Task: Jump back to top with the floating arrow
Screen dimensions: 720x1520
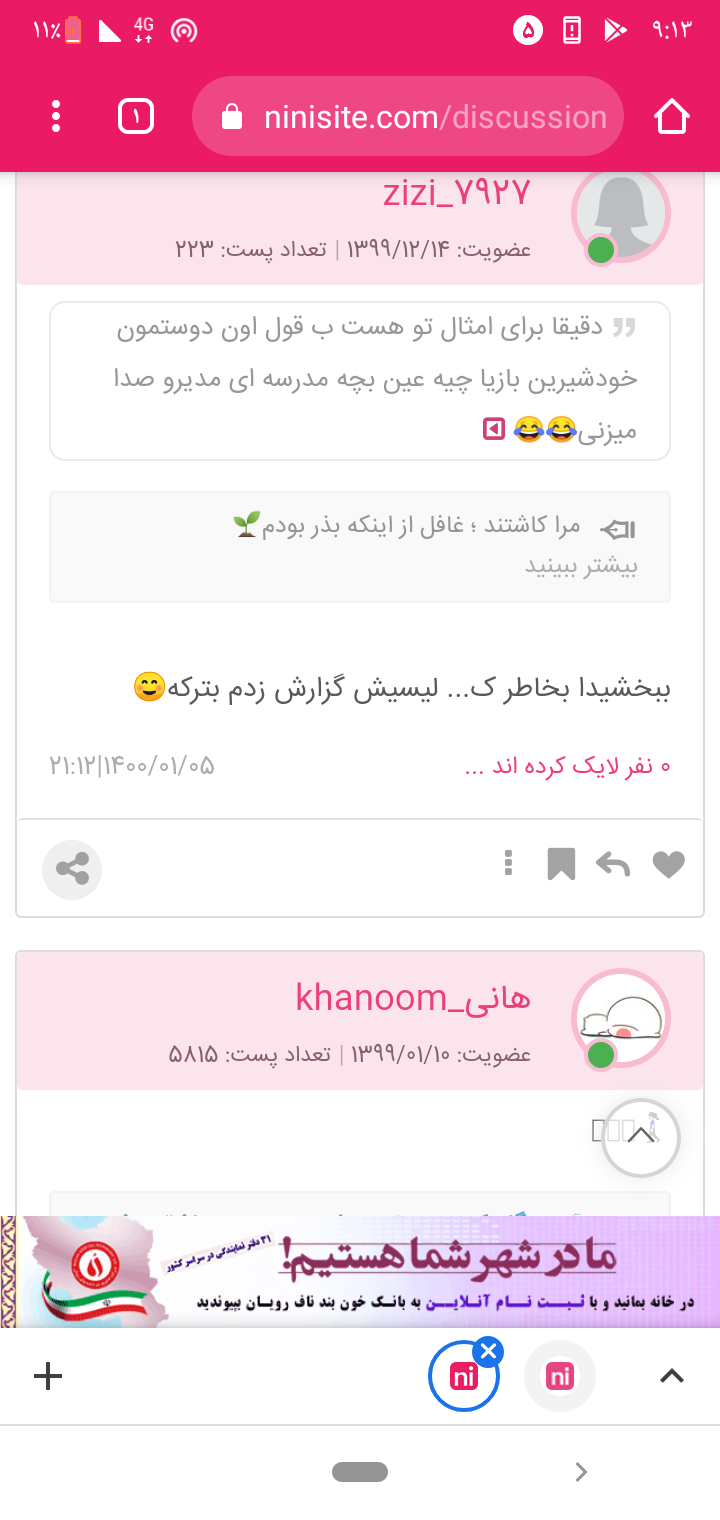Action: click(640, 1137)
